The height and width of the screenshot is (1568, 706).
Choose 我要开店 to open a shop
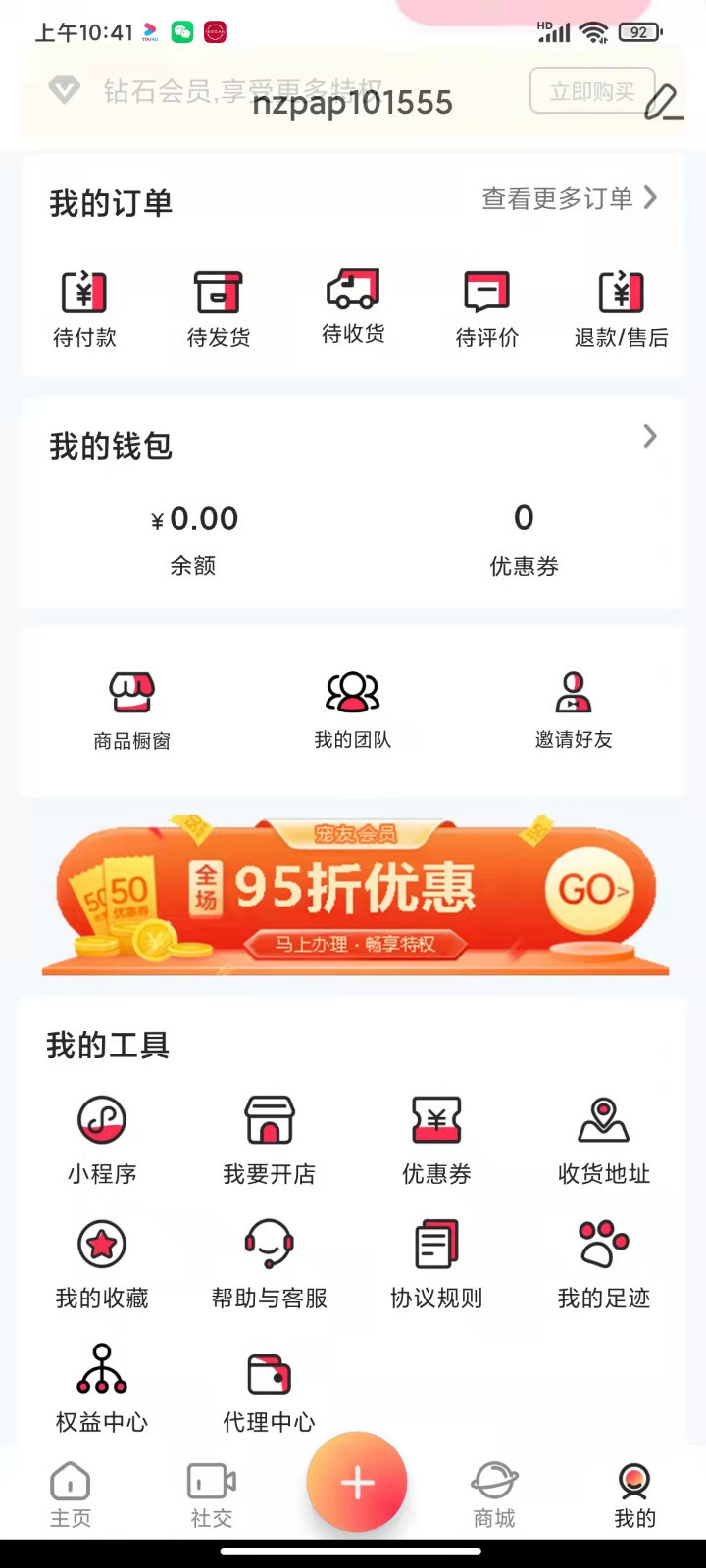[270, 1139]
